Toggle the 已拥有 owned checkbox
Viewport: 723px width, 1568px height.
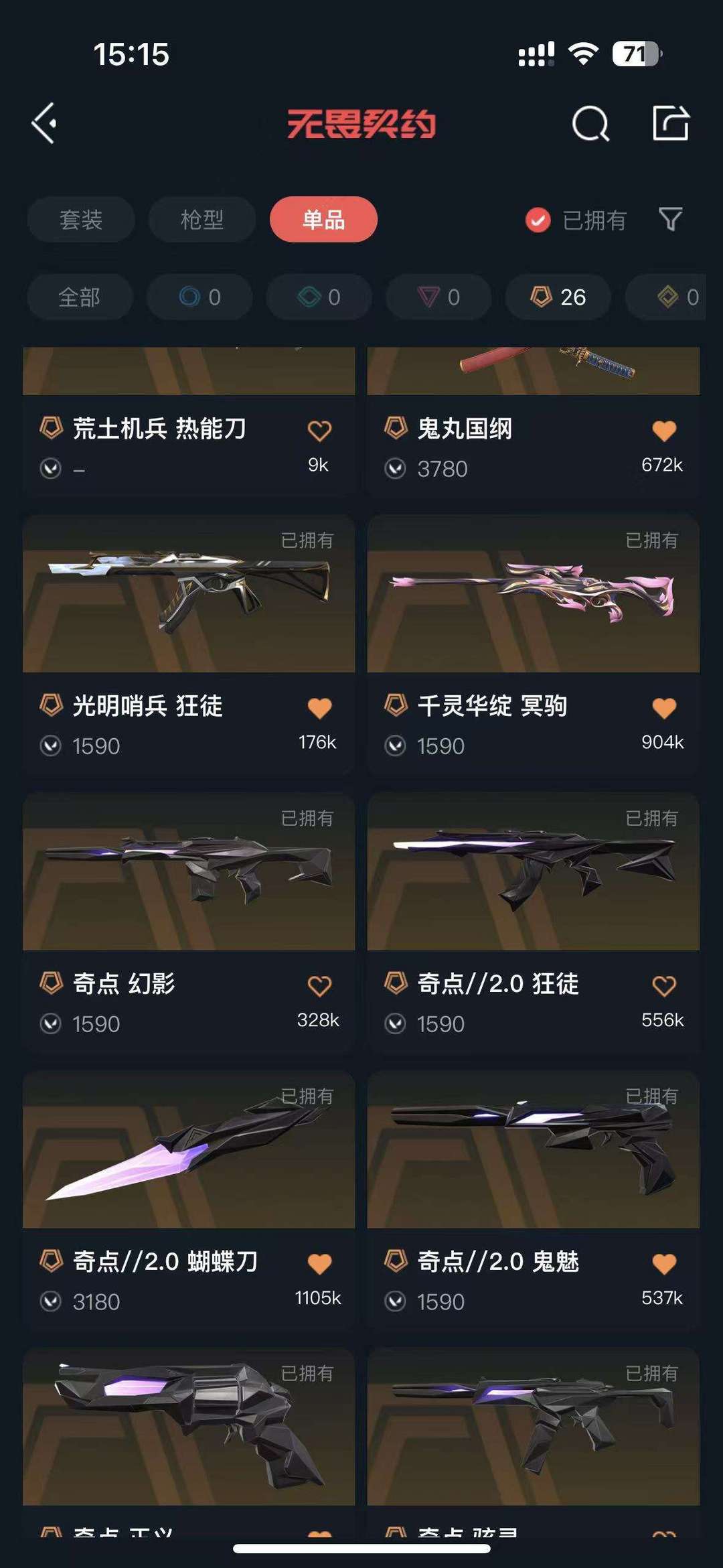click(538, 220)
